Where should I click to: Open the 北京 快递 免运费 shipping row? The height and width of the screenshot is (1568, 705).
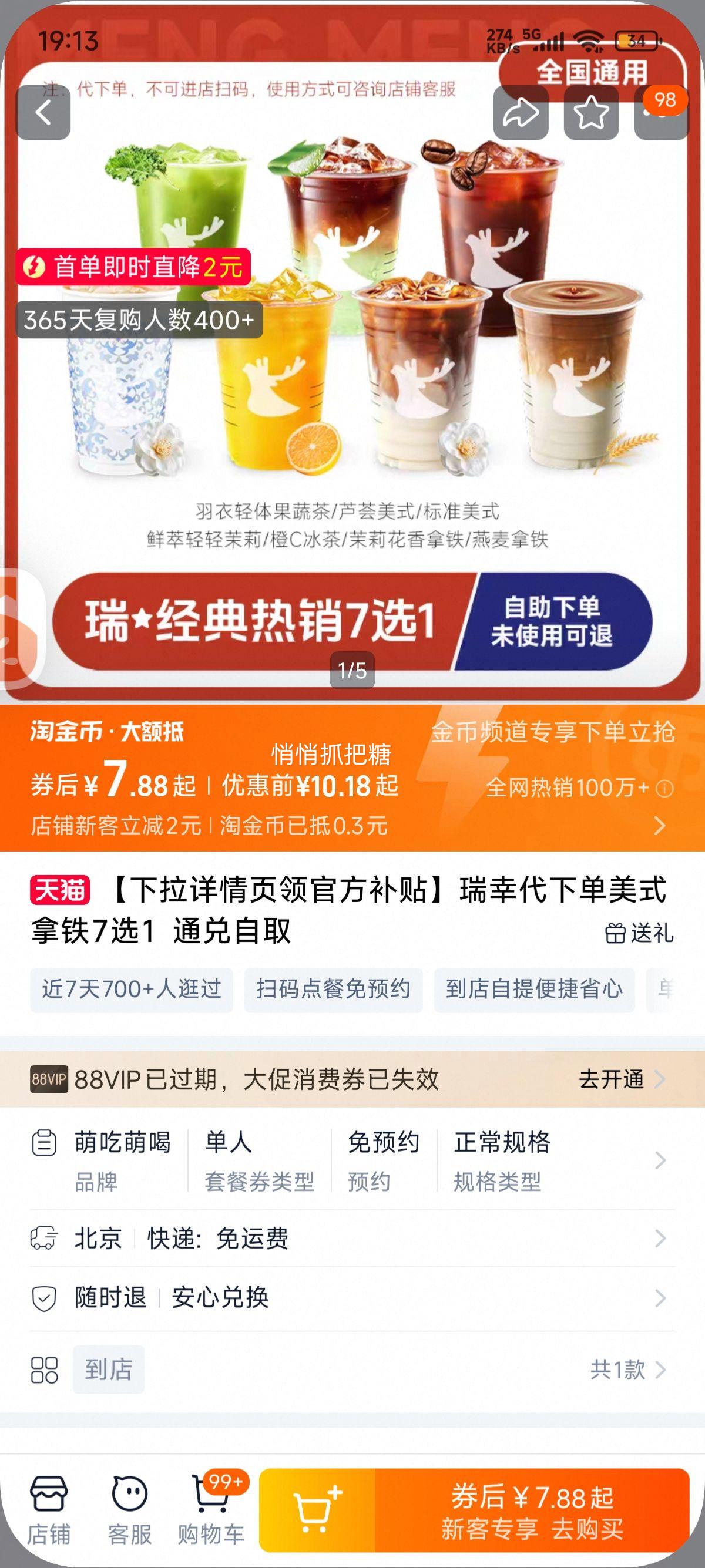pos(352,1238)
